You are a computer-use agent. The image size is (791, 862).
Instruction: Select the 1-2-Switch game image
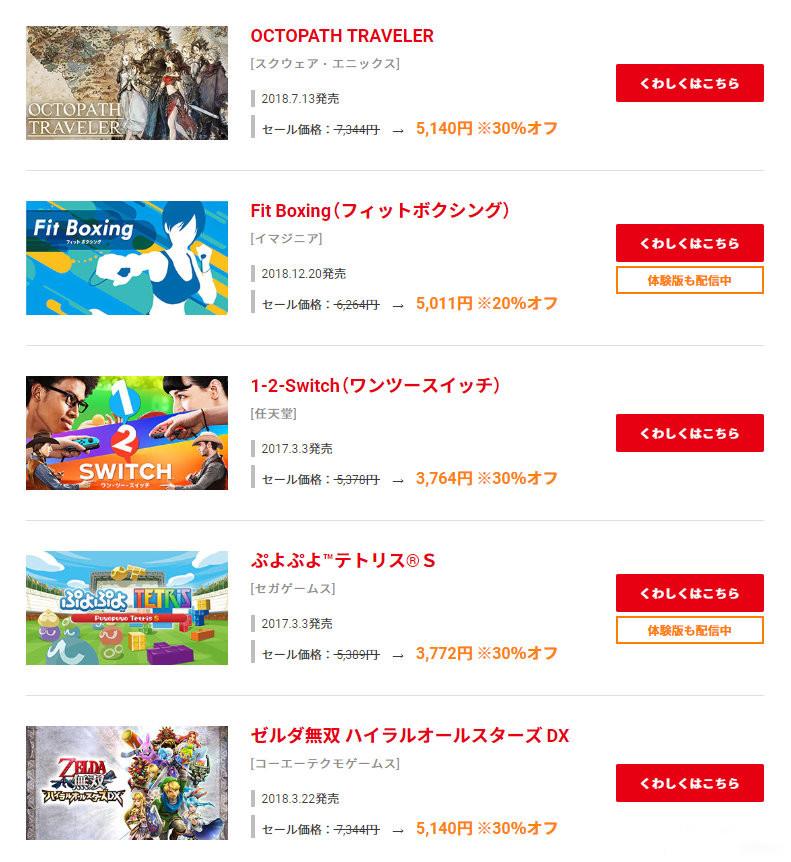pos(127,433)
